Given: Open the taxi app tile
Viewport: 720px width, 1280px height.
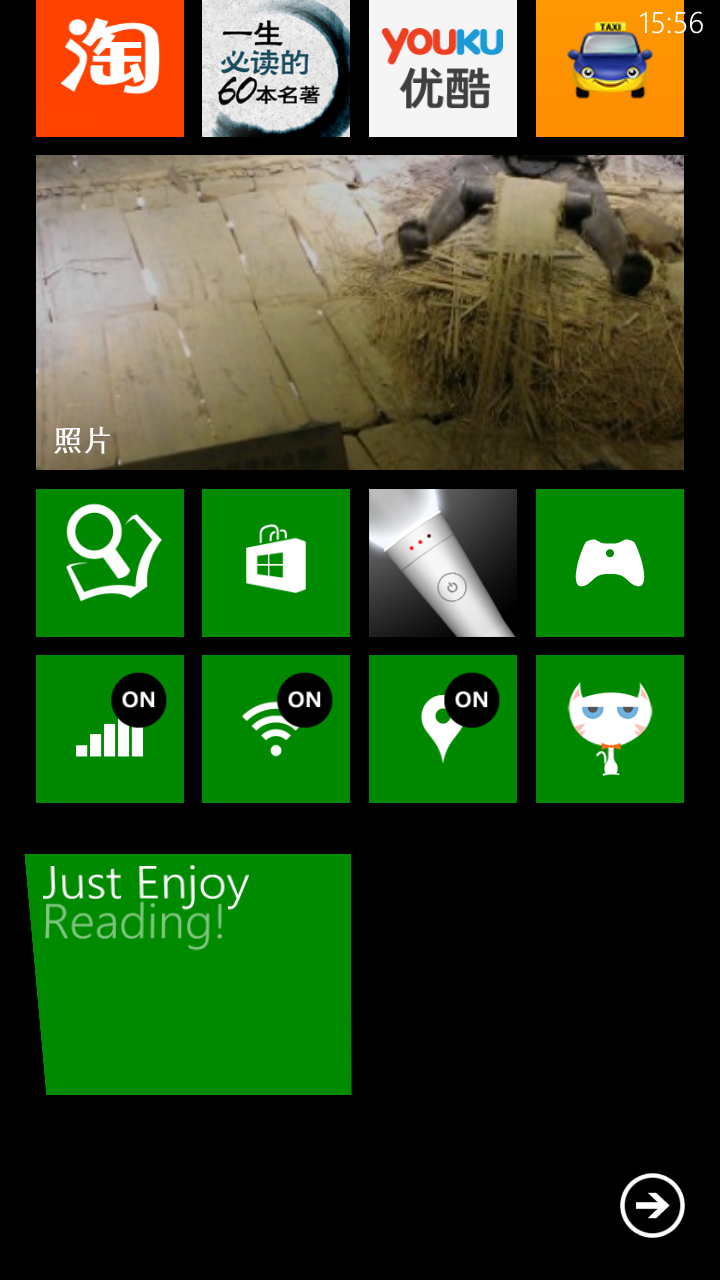Looking at the screenshot, I should [610, 68].
